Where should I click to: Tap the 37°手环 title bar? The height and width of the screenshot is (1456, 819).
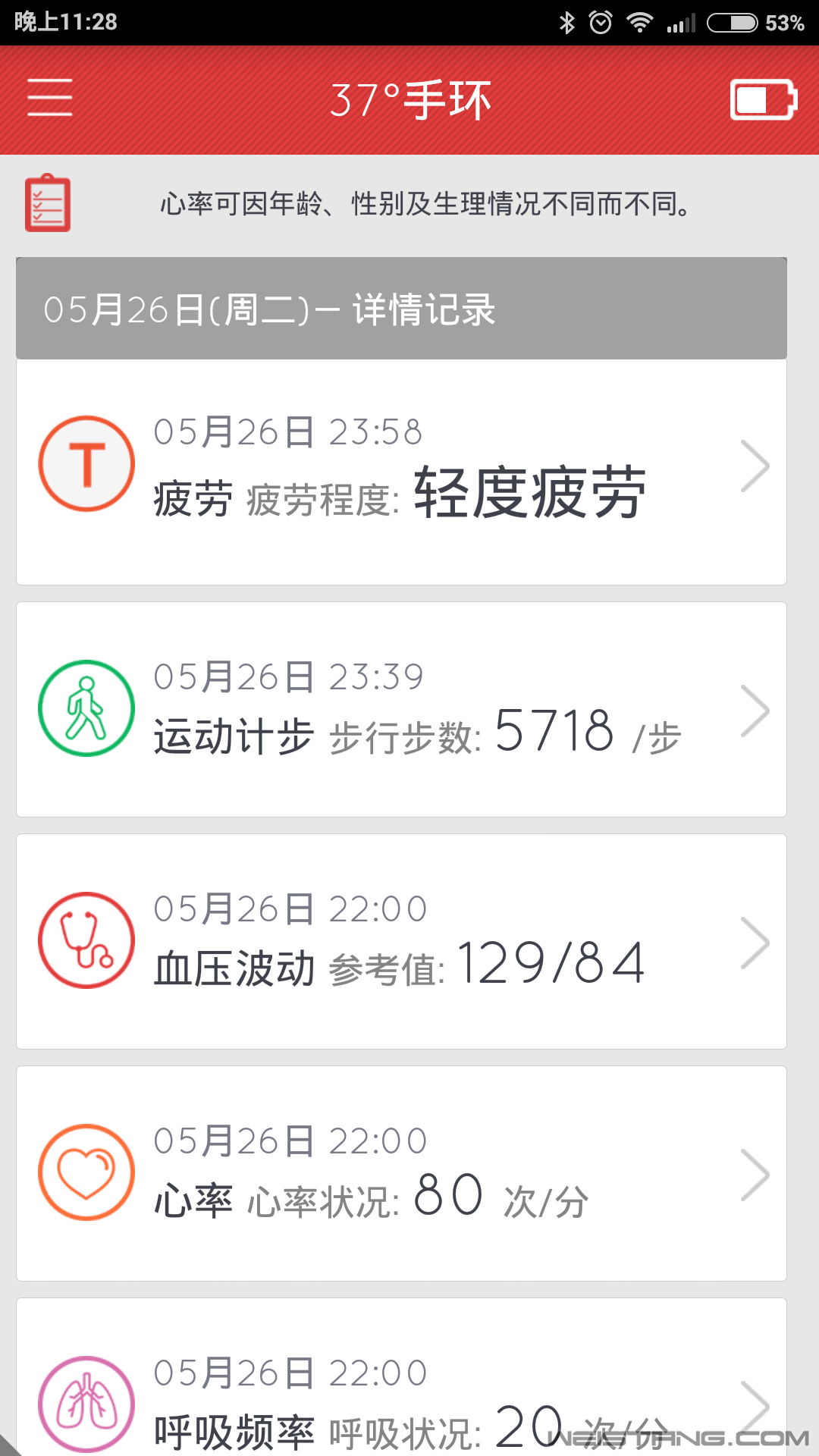409,98
